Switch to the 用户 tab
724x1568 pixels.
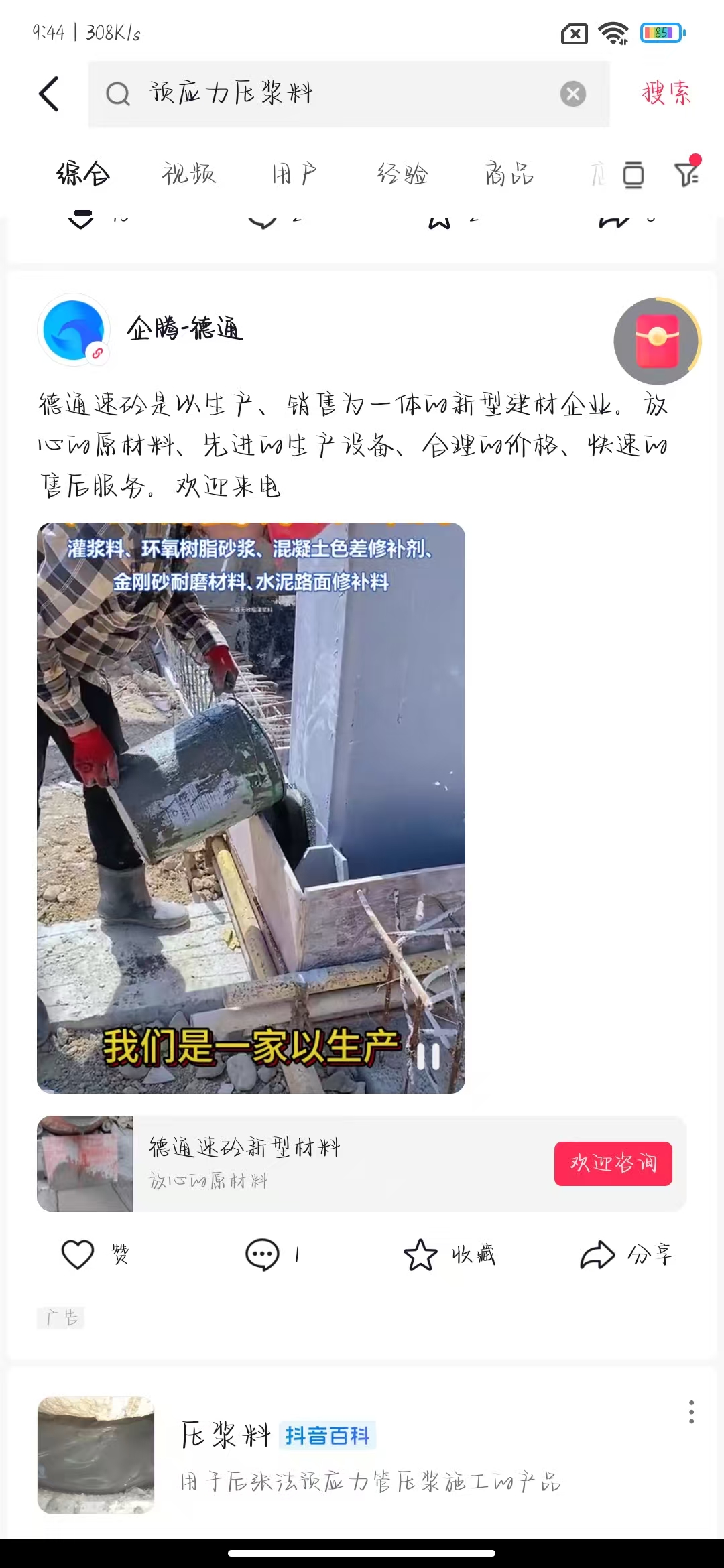294,174
